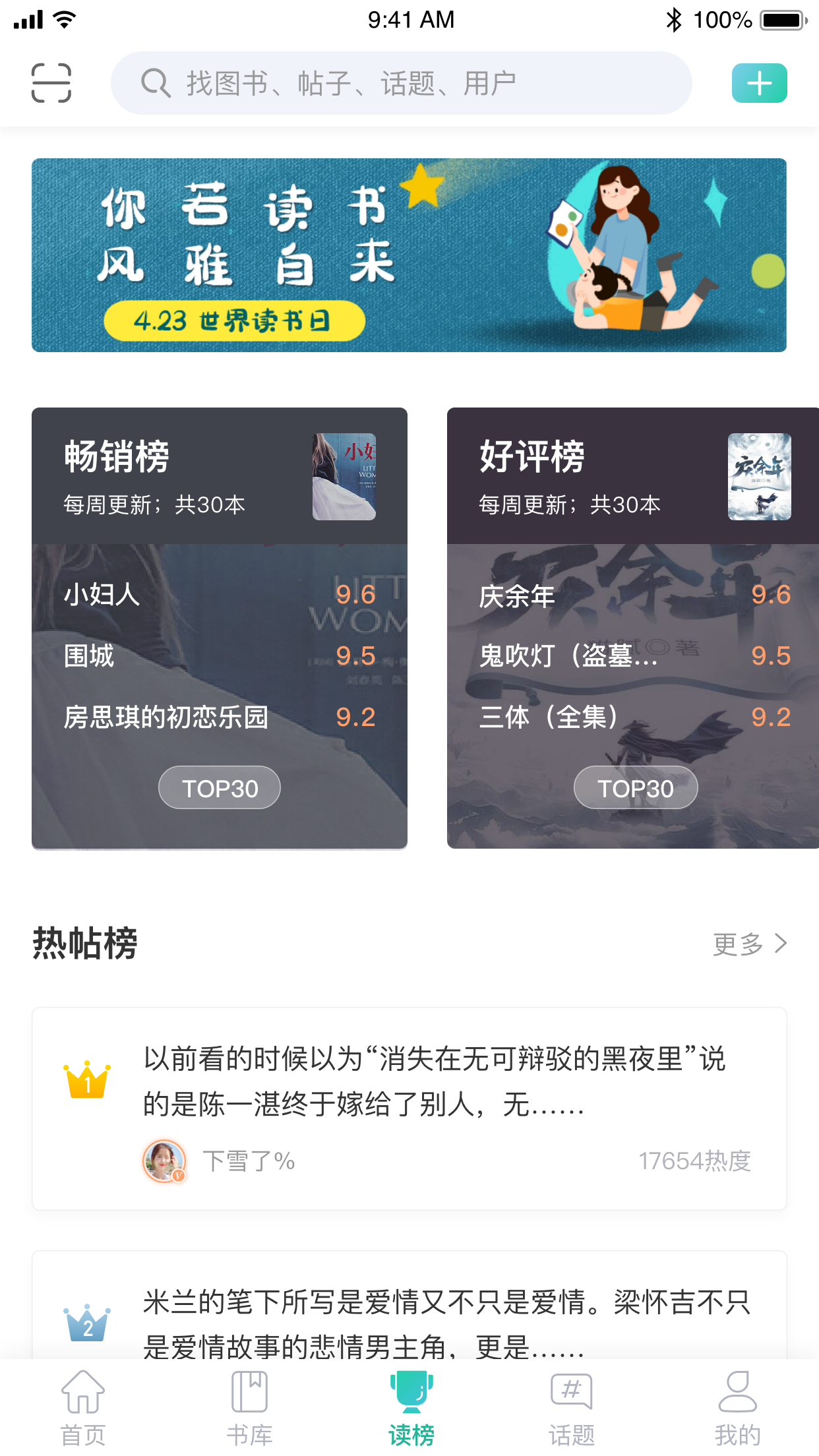Select 小妇人 in the bestseller list

pos(102,595)
